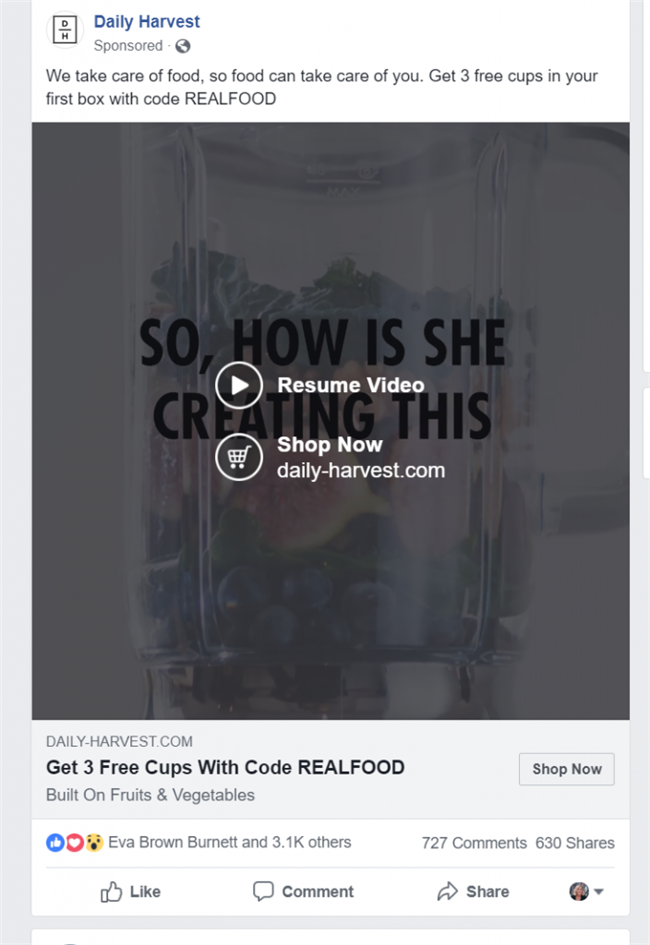Tap the Shop Now cart icon overlay
650x945 pixels.
tap(239, 457)
